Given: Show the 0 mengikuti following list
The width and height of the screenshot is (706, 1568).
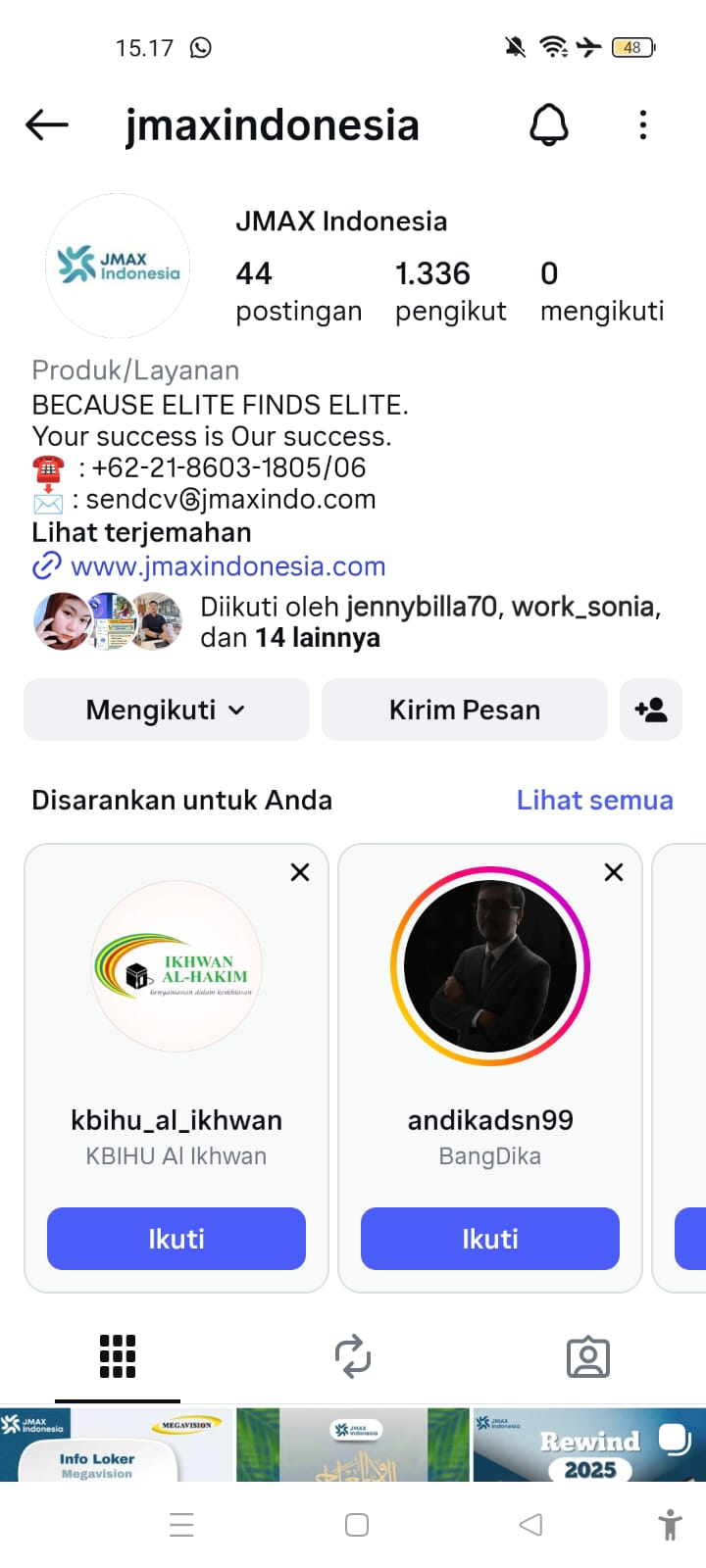Looking at the screenshot, I should click(x=601, y=291).
